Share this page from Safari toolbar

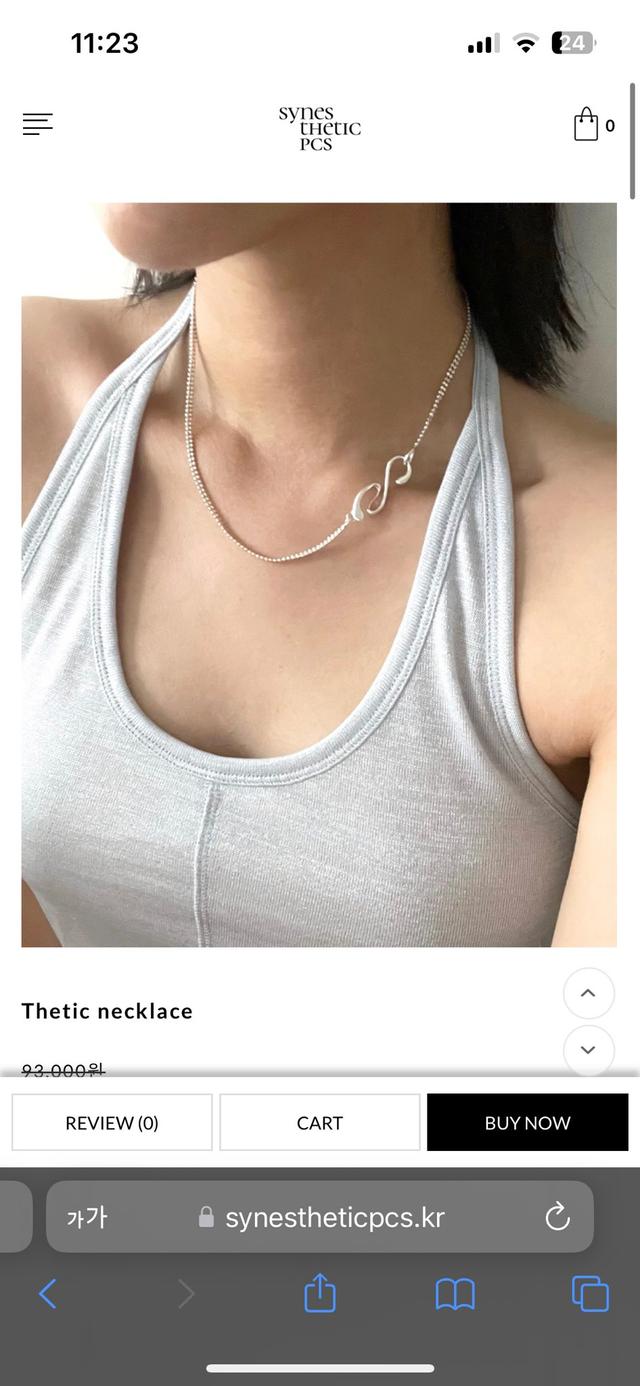(x=320, y=1293)
